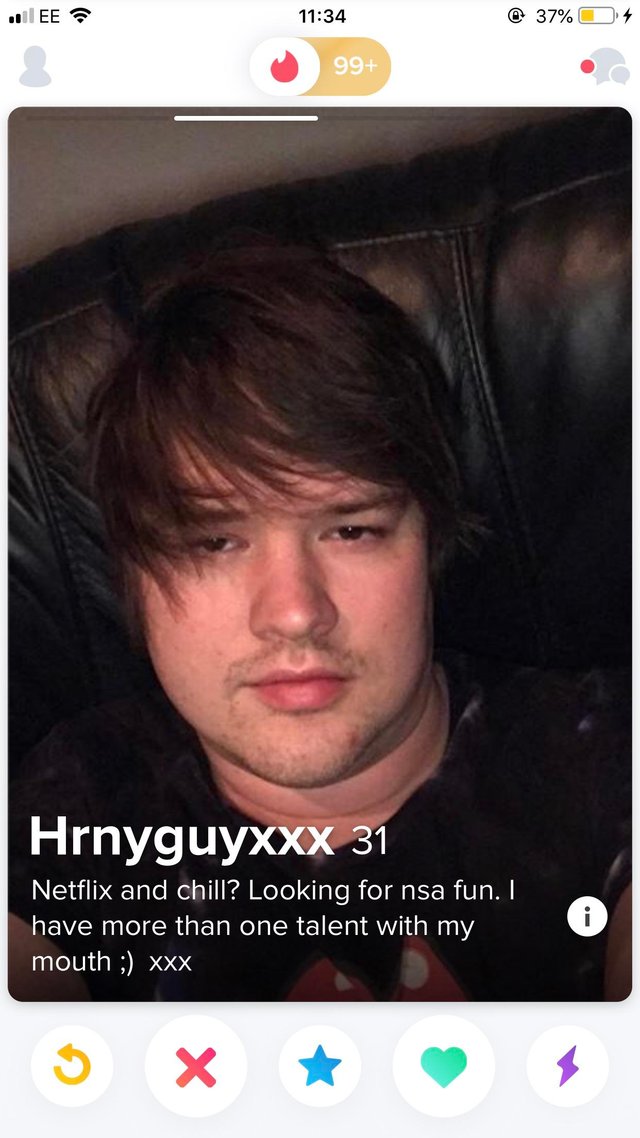The image size is (640, 1138).
Task: Open the profile info button
Action: tap(587, 917)
